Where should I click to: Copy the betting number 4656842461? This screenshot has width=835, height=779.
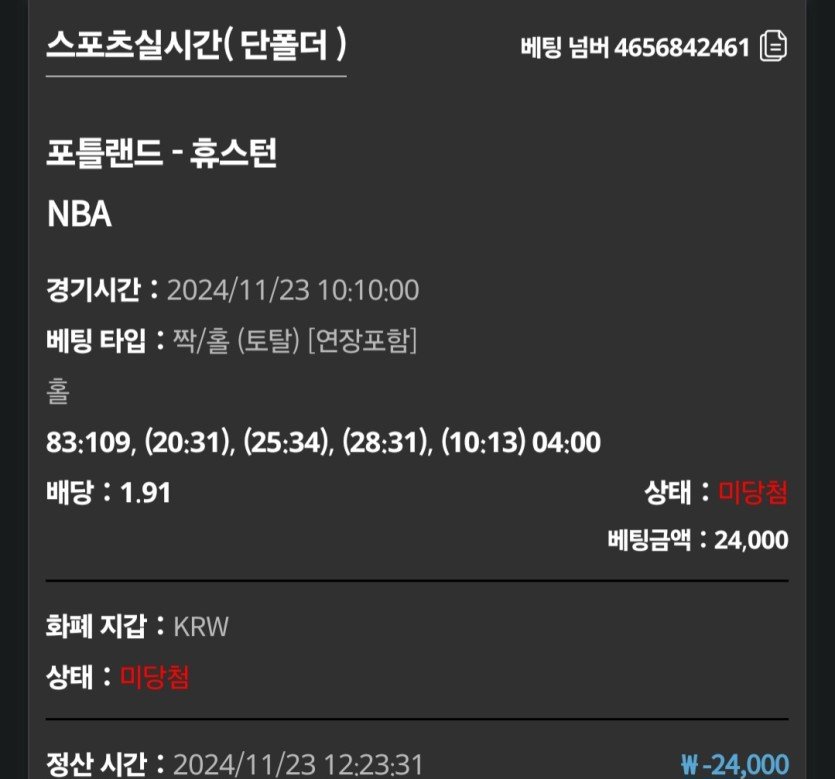773,47
